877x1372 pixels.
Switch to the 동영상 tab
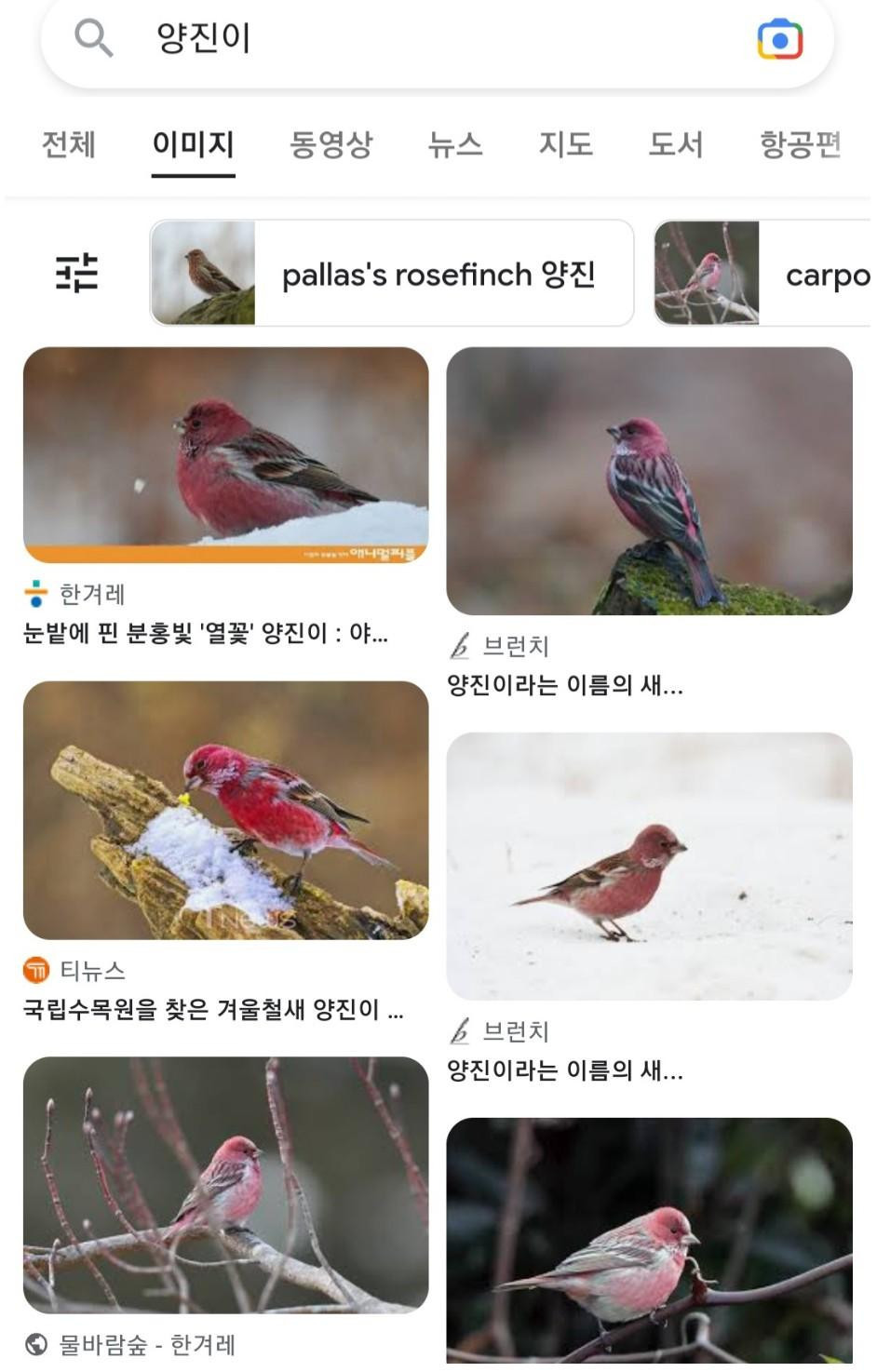(x=331, y=144)
